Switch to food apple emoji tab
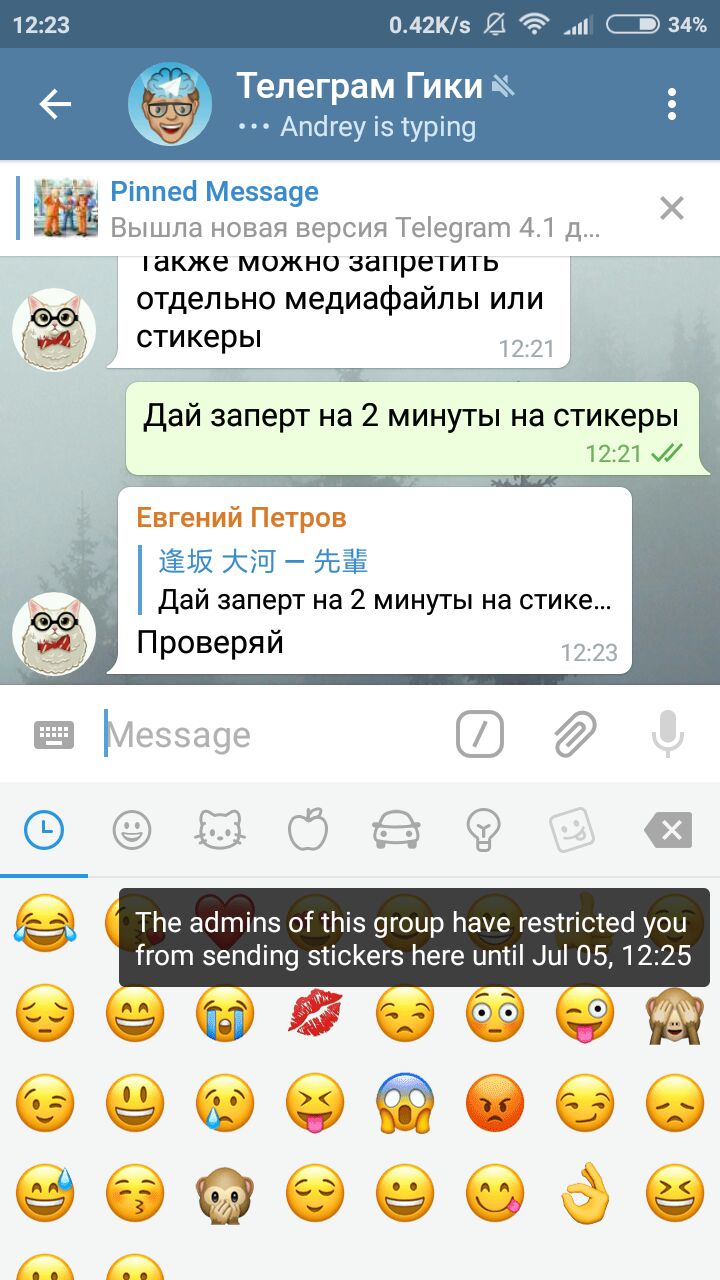This screenshot has height=1280, width=720. [308, 829]
